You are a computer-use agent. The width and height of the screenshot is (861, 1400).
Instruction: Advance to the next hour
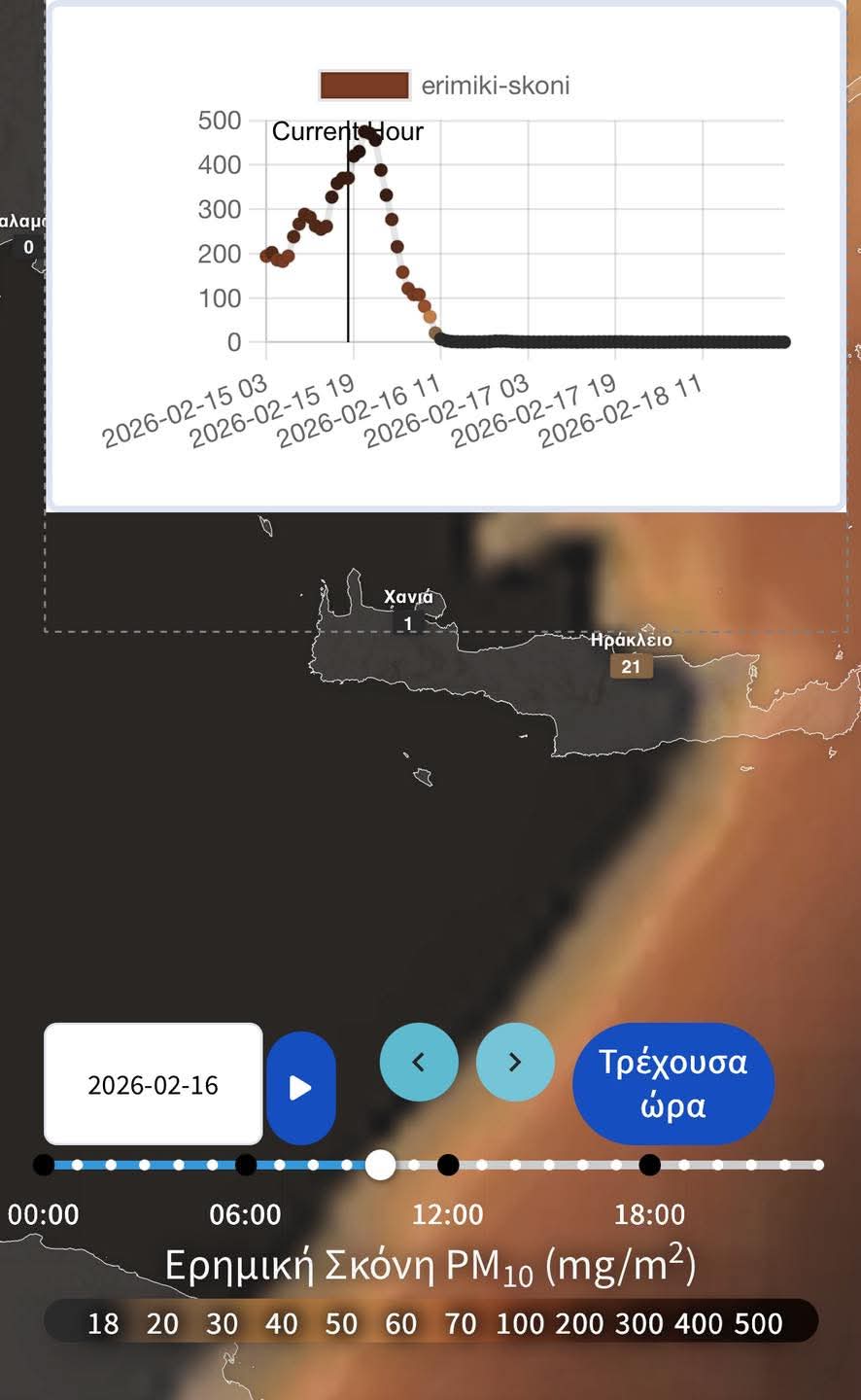[515, 1062]
